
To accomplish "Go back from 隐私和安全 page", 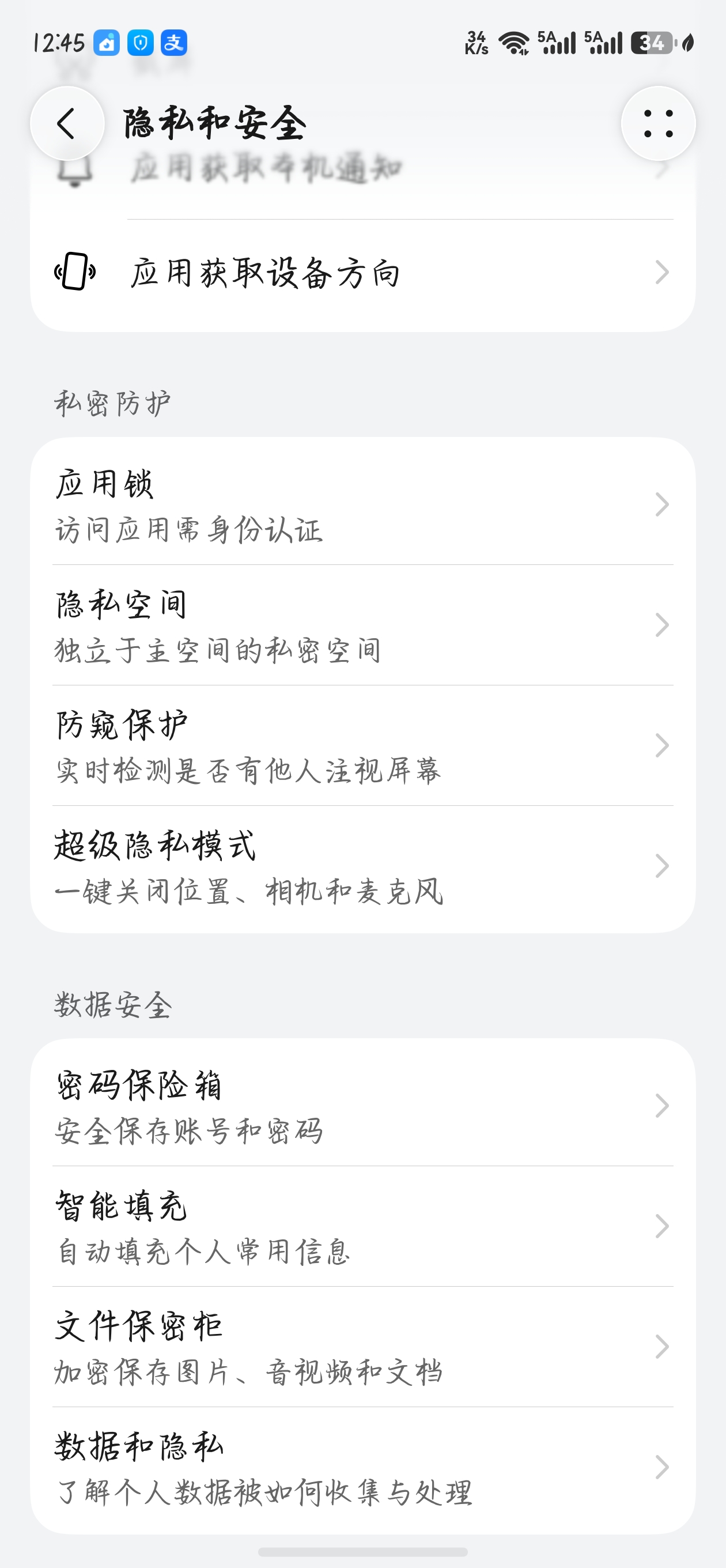I will 67,123.
